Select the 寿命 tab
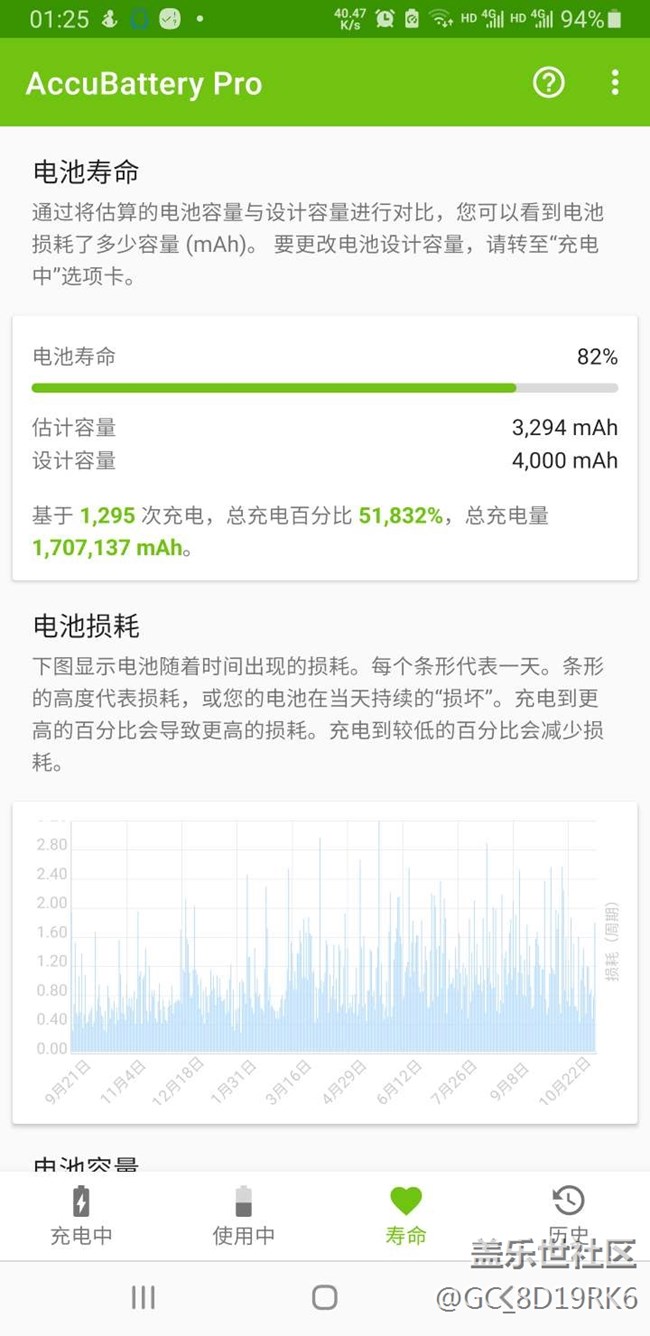Image resolution: width=650 pixels, height=1336 pixels. (x=406, y=1216)
